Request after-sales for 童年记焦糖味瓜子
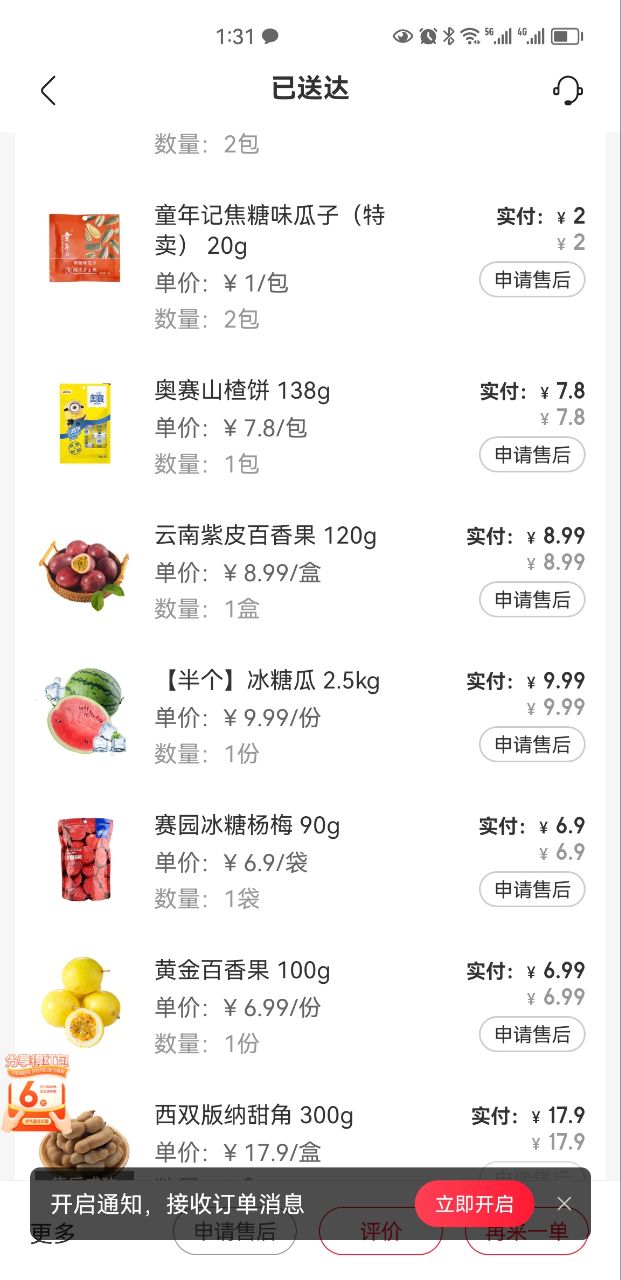 [532, 280]
